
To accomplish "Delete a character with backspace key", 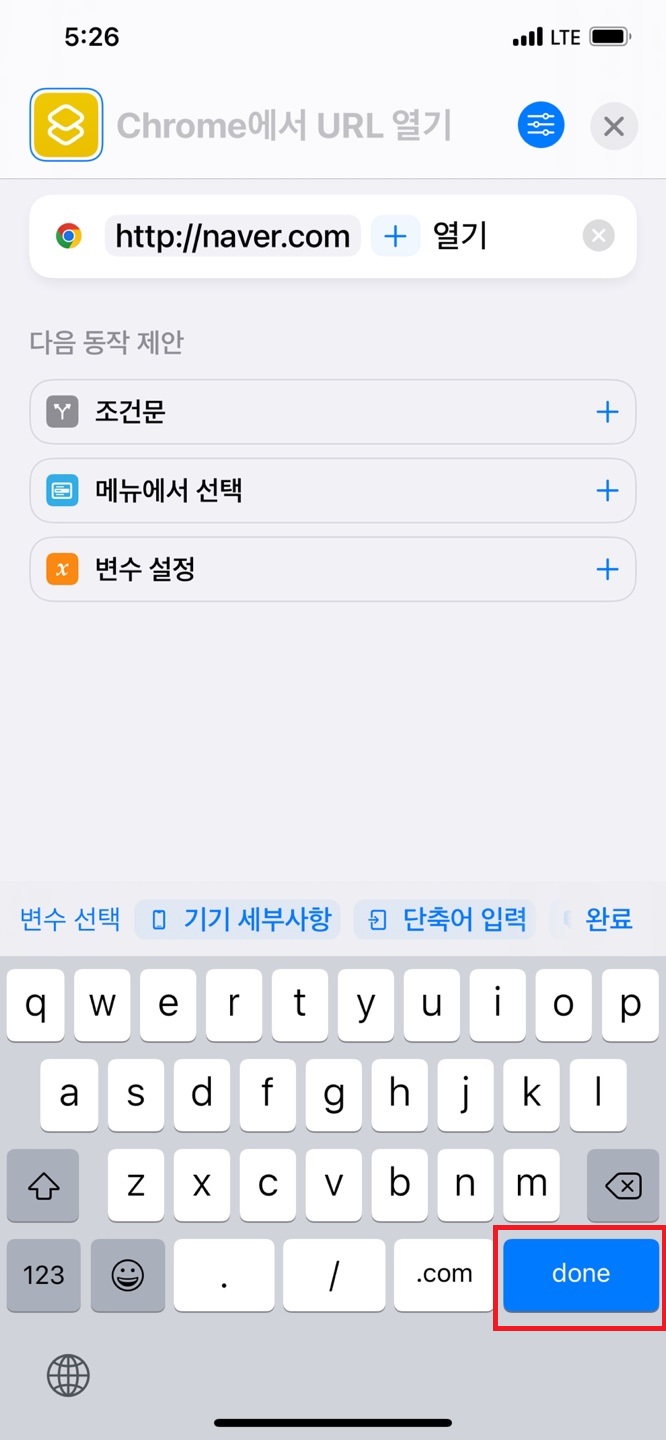I will (x=622, y=1186).
